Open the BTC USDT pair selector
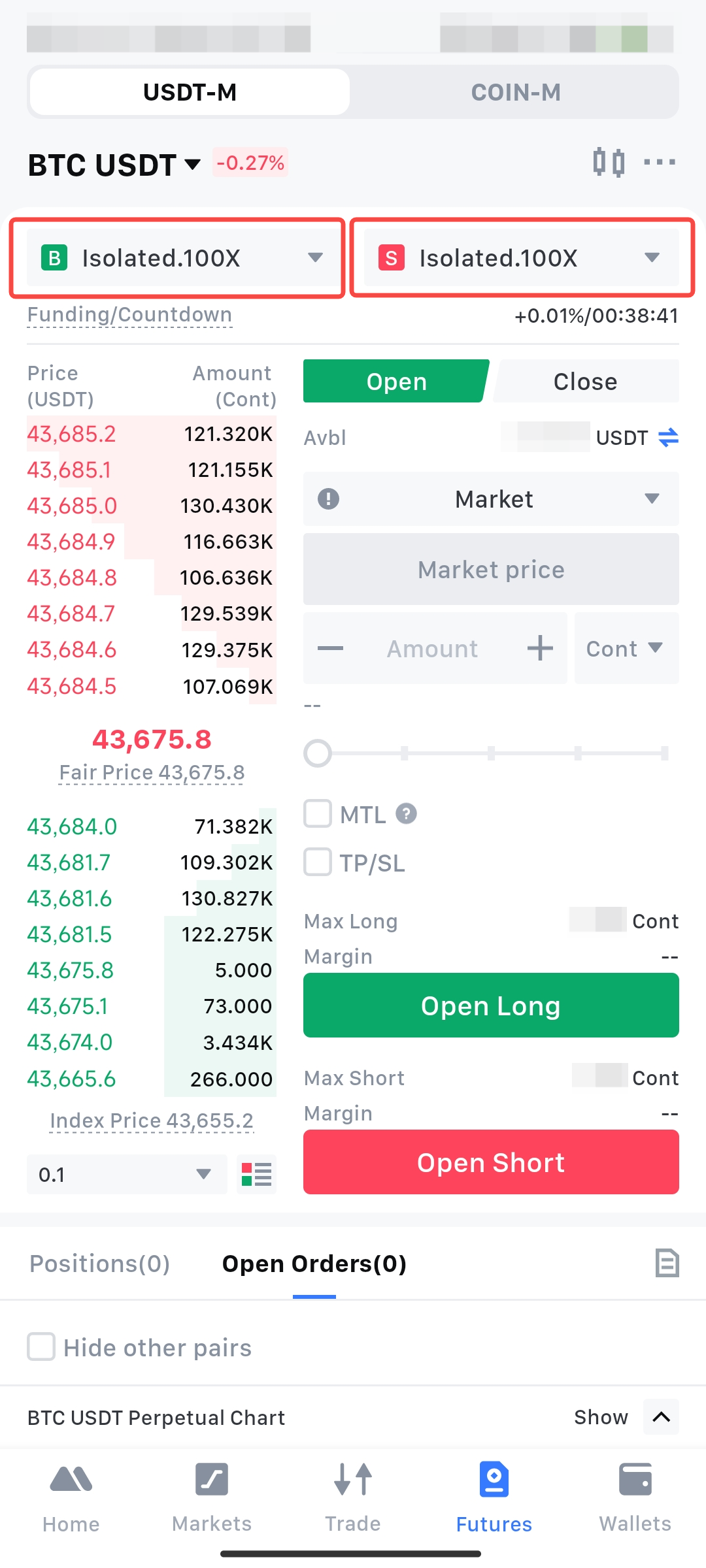Screen dimensions: 706x1568 coord(114,165)
